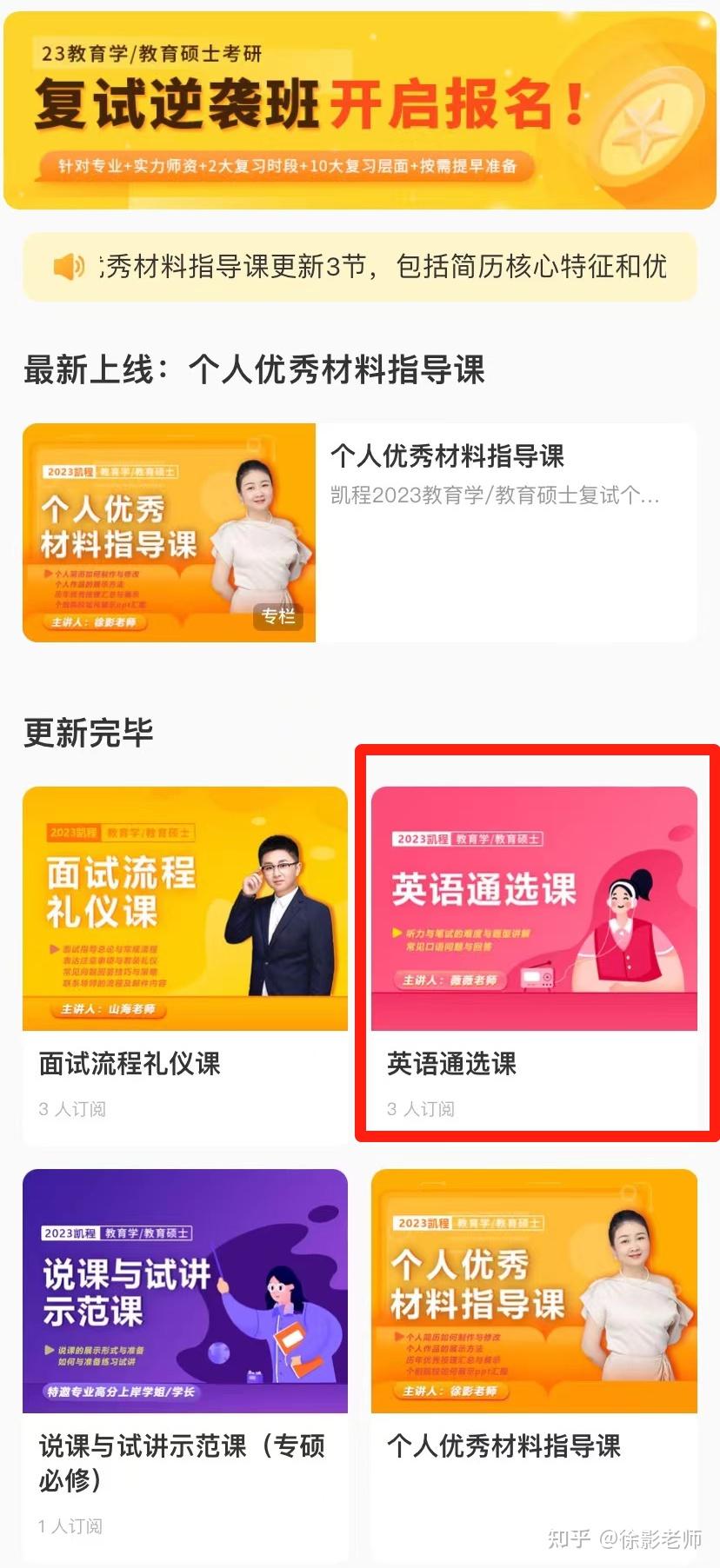Tap the scrolling announcement notice bar
Image resolution: width=720 pixels, height=1568 pixels.
click(360, 266)
